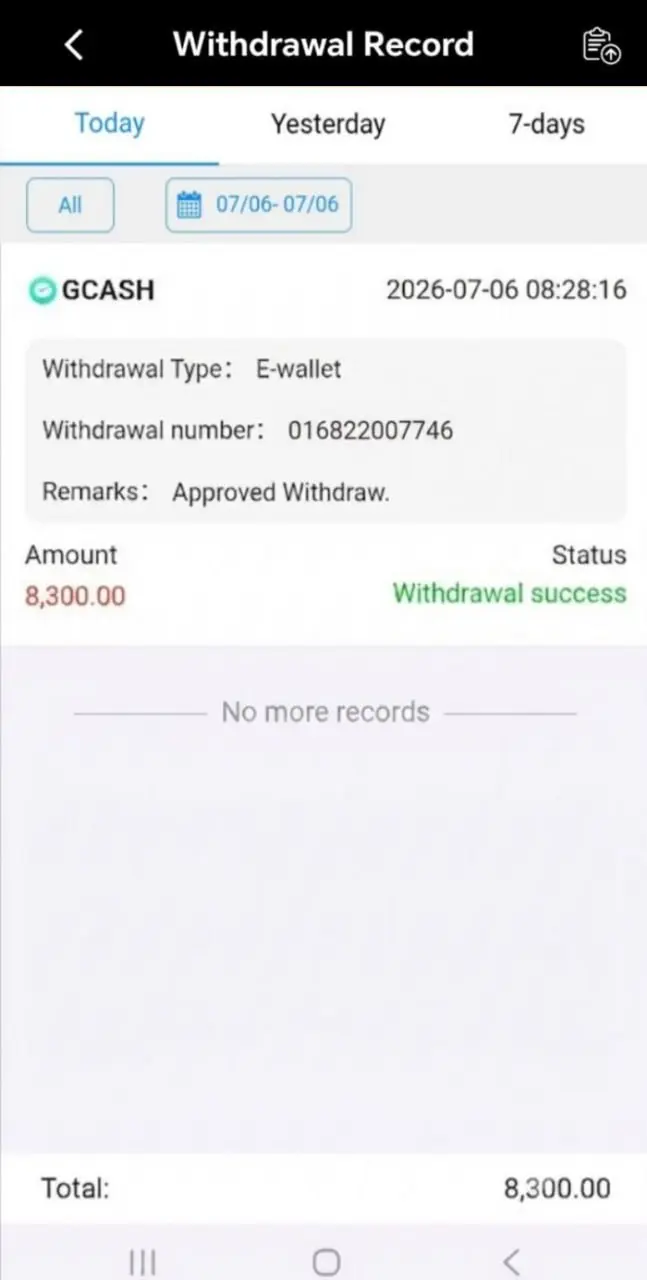Switch to the 7-days tab
This screenshot has height=1280, width=647.
546,124
